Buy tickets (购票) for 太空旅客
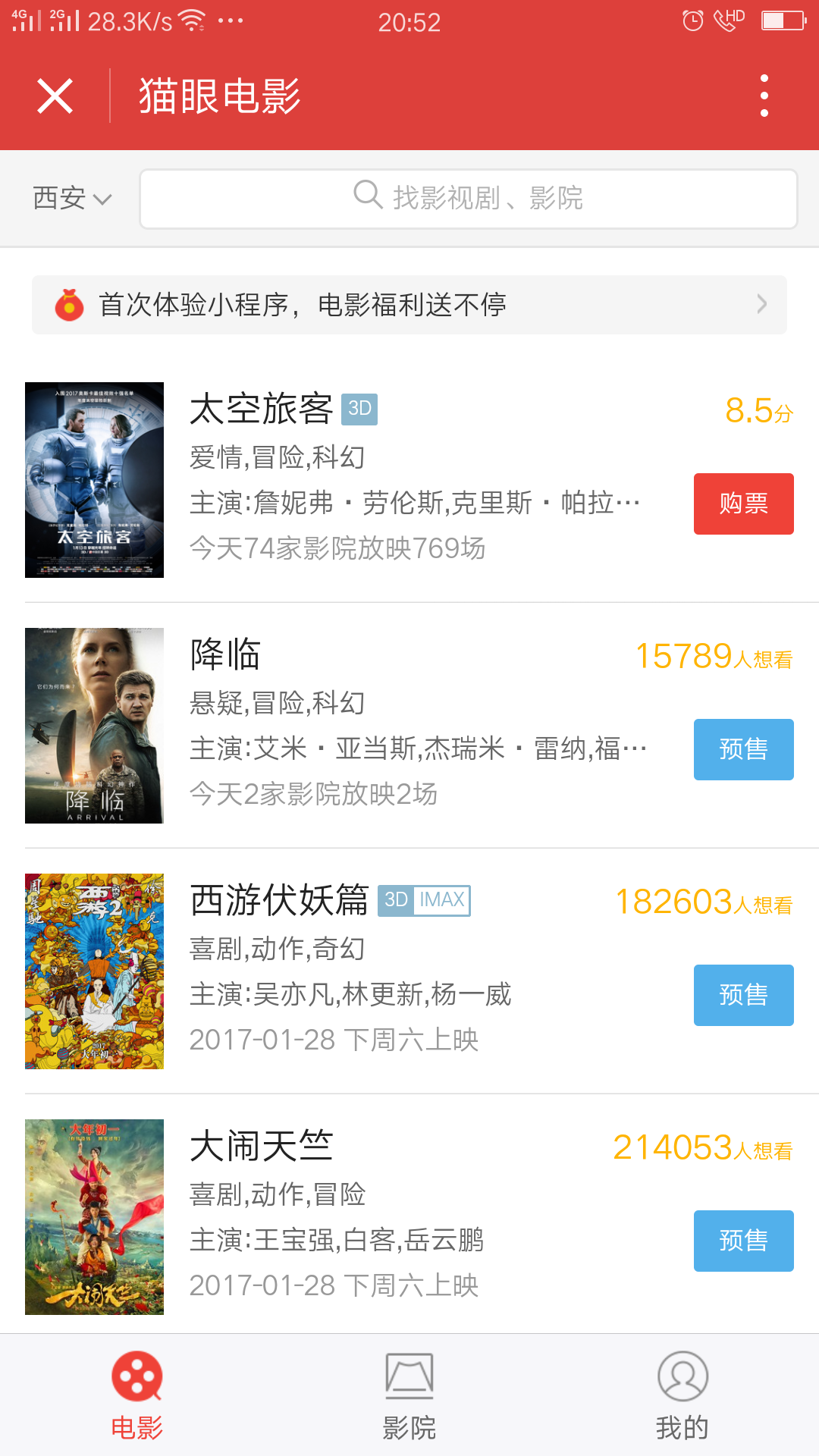The image size is (819, 1456). [743, 504]
